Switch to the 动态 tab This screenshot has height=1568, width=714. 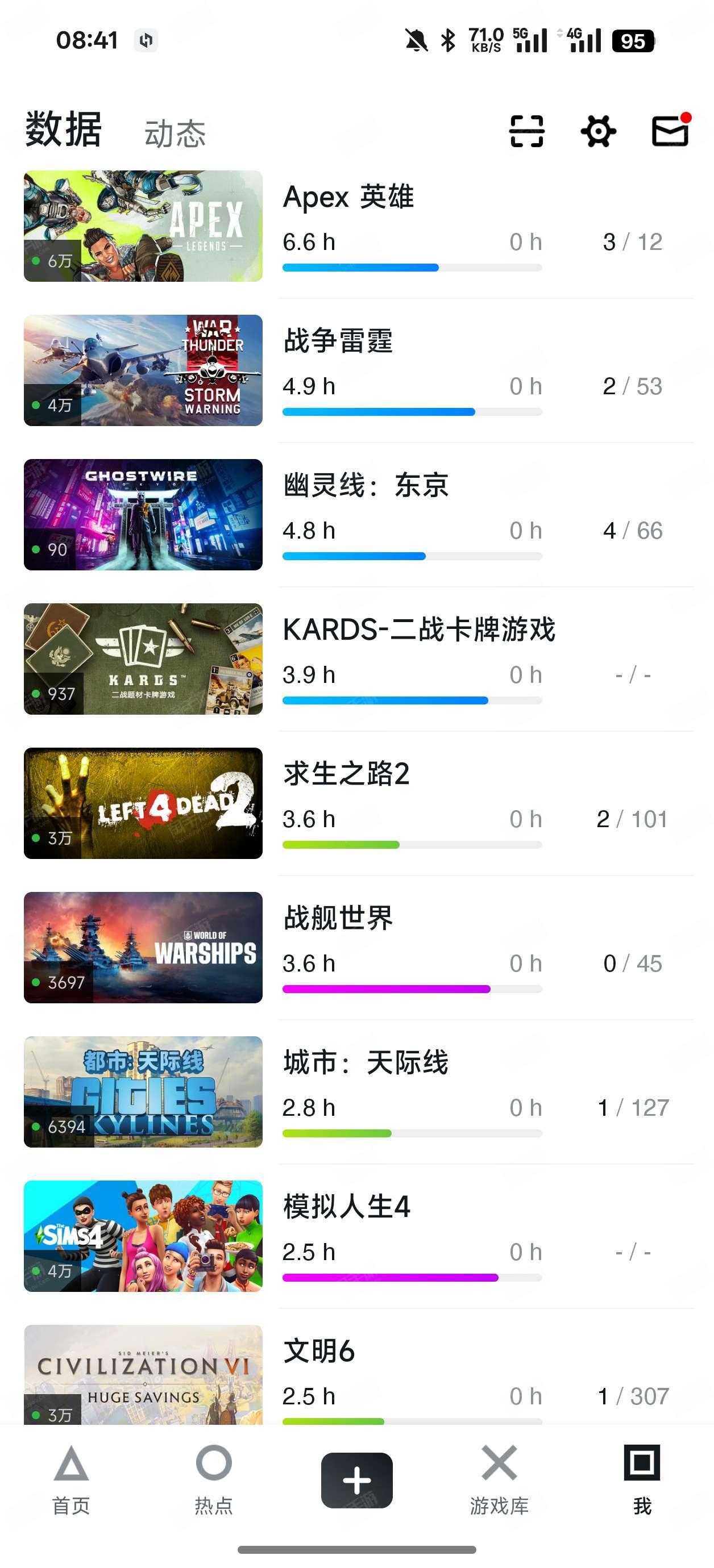[x=175, y=134]
